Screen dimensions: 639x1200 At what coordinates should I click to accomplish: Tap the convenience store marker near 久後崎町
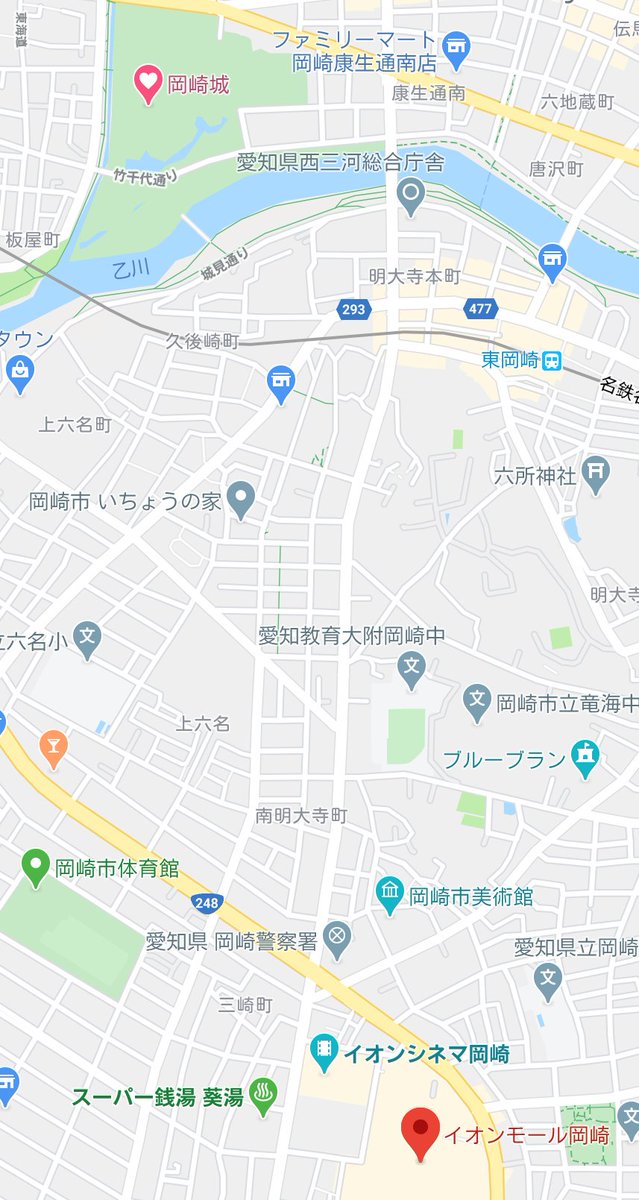tap(282, 382)
